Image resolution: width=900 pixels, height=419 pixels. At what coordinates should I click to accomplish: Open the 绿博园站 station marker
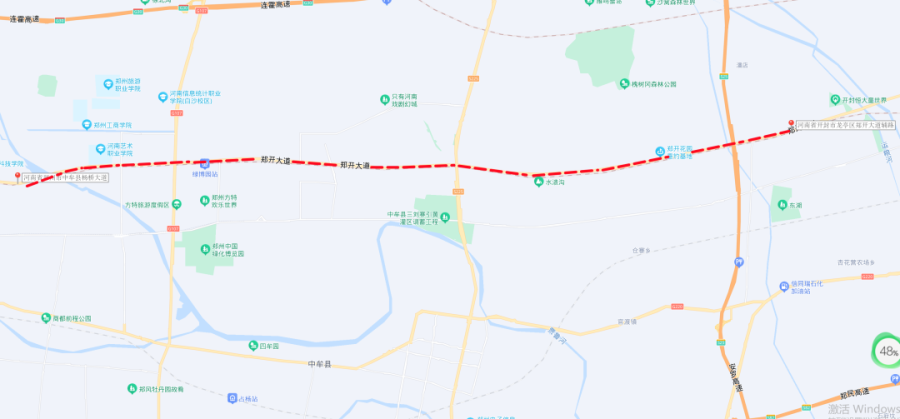pyautogui.click(x=204, y=162)
